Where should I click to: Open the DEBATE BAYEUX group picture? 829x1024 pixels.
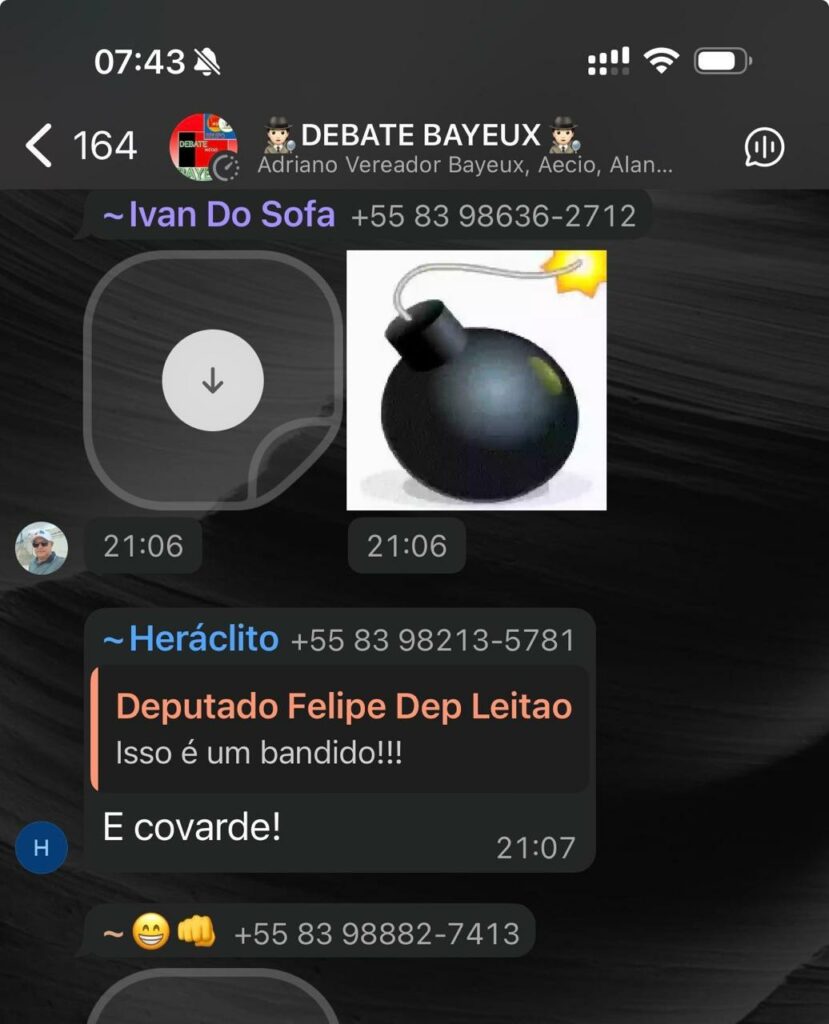pos(203,147)
